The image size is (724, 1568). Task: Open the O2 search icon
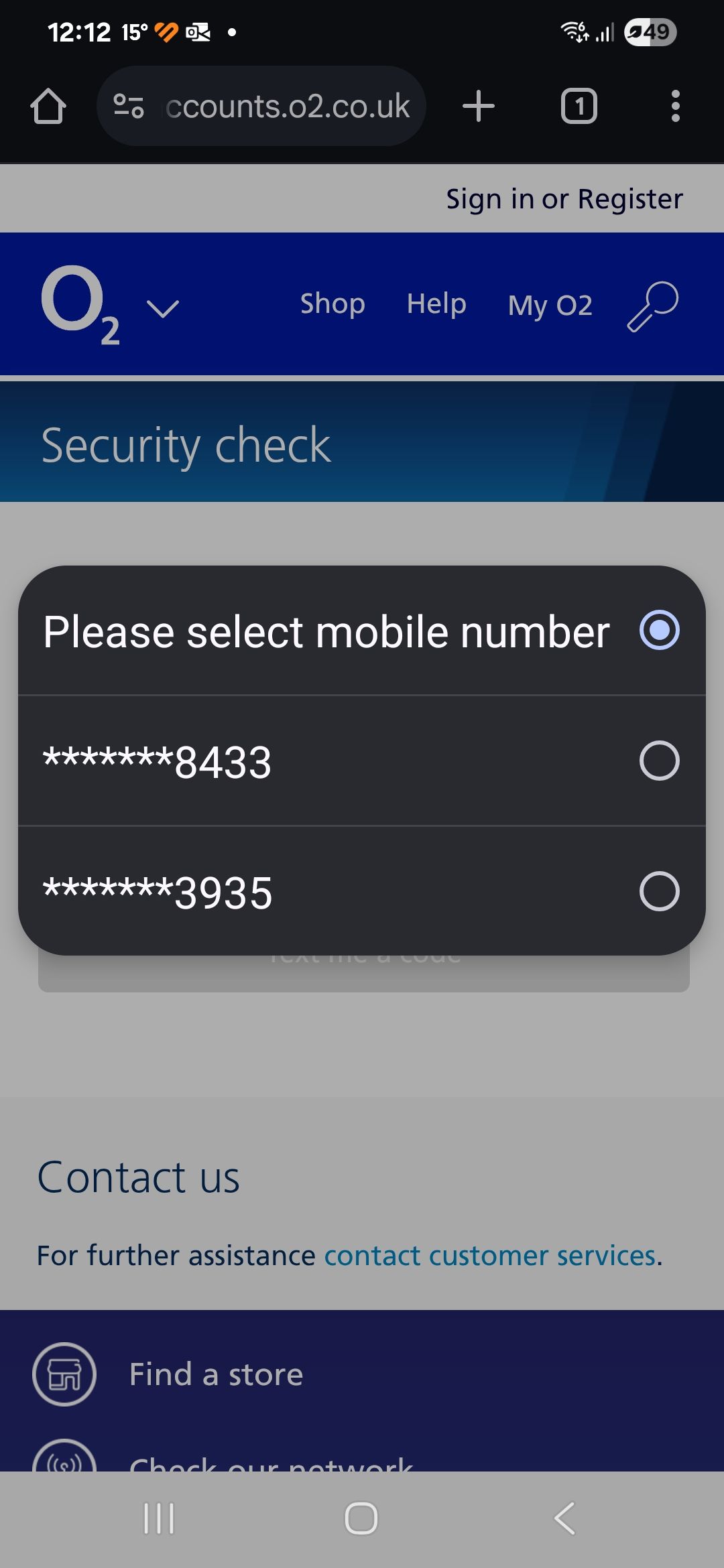654,305
